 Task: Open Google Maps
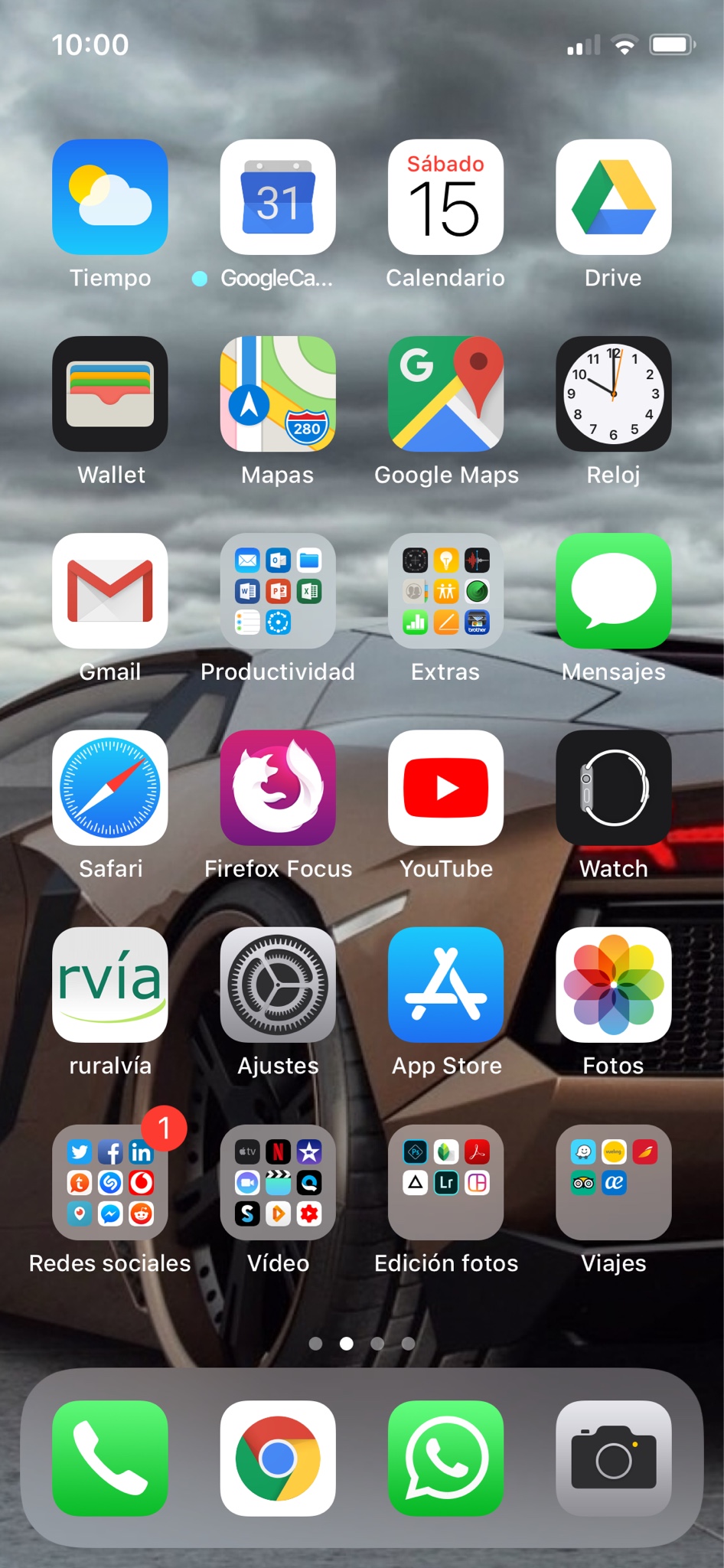(445, 394)
